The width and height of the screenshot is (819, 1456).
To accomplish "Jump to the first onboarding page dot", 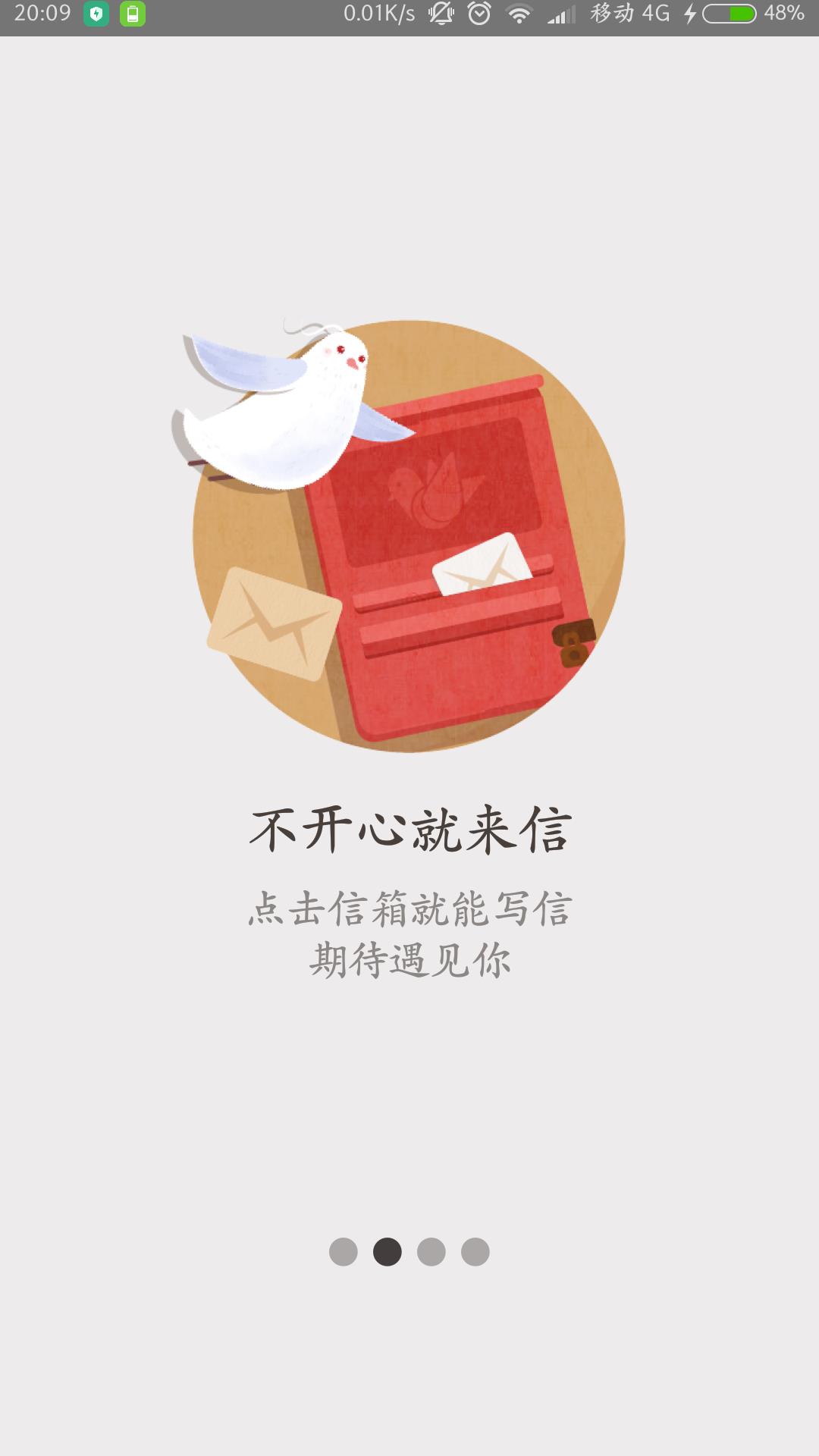I will (344, 1252).
